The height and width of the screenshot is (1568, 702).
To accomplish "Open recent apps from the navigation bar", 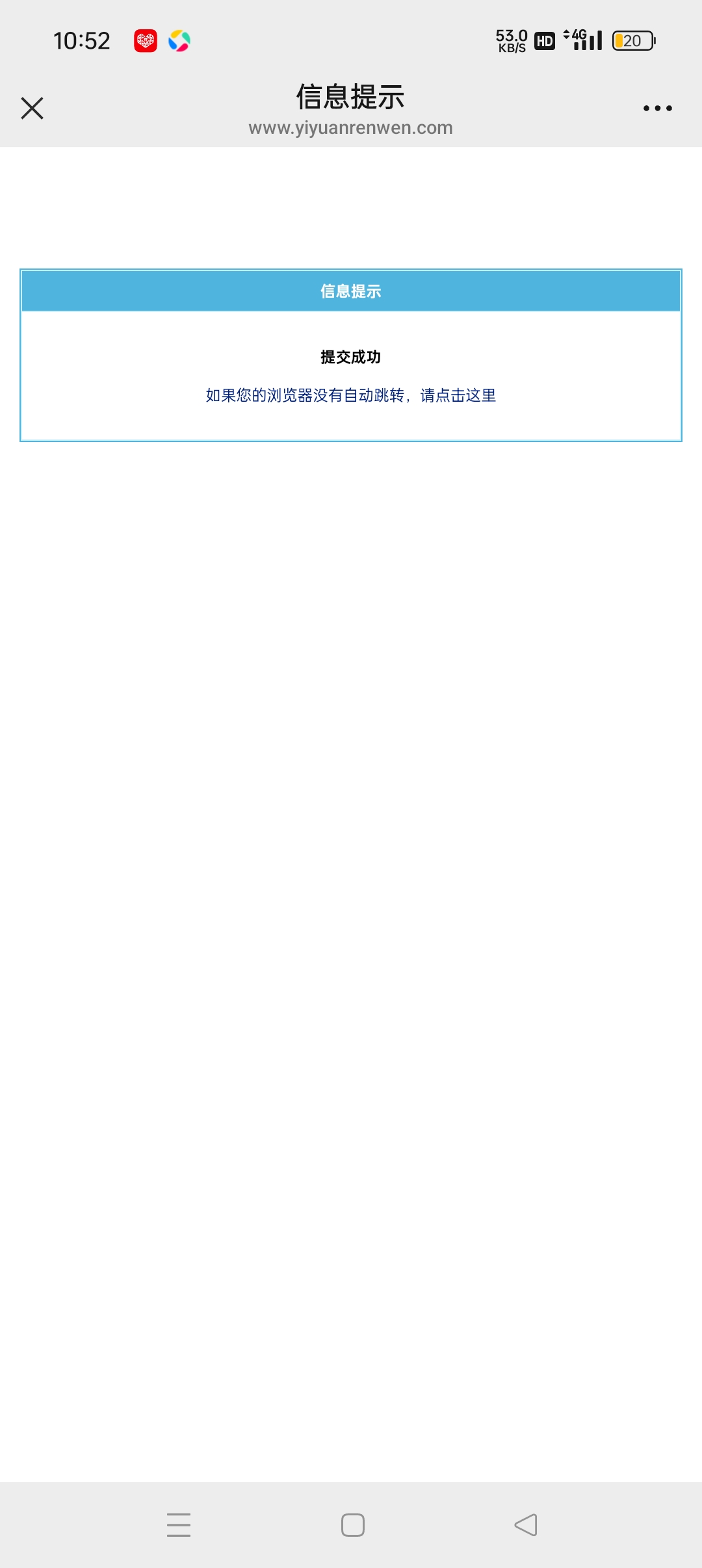I will click(x=179, y=1525).
